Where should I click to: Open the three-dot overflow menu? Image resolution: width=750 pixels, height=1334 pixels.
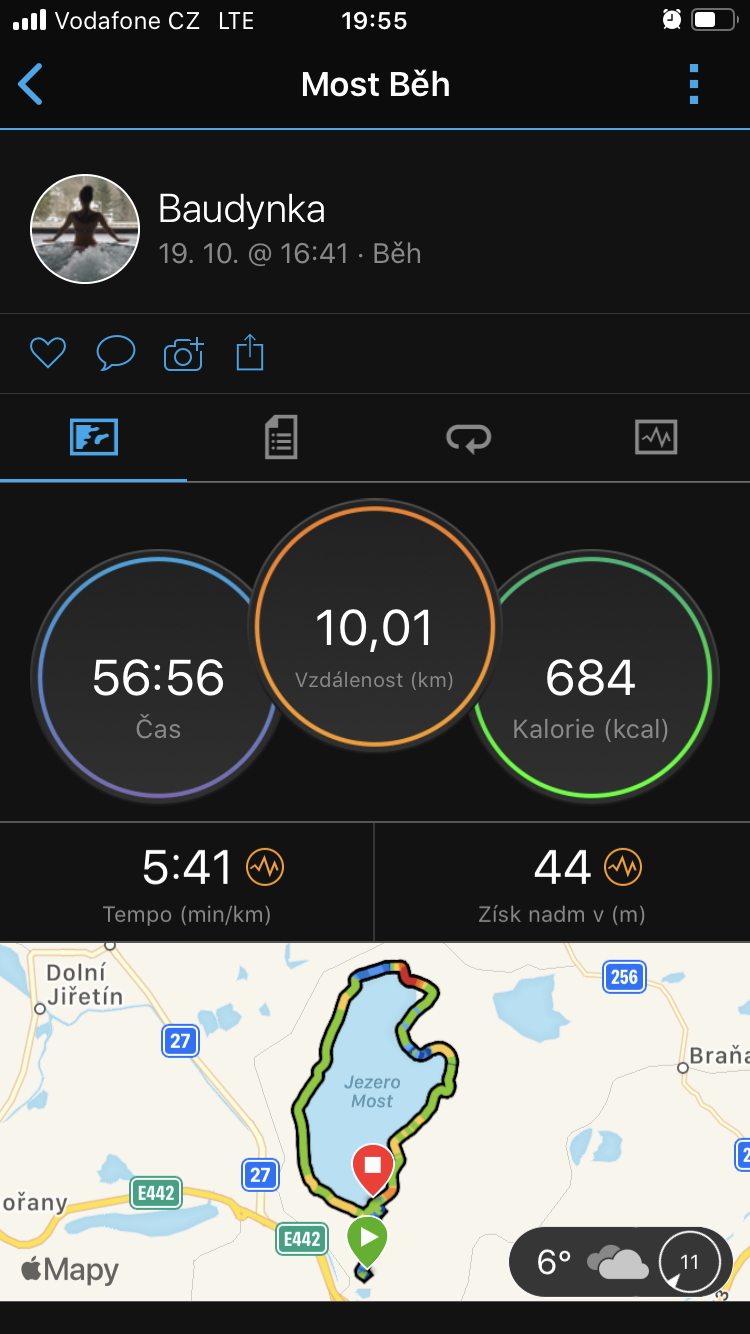(694, 85)
